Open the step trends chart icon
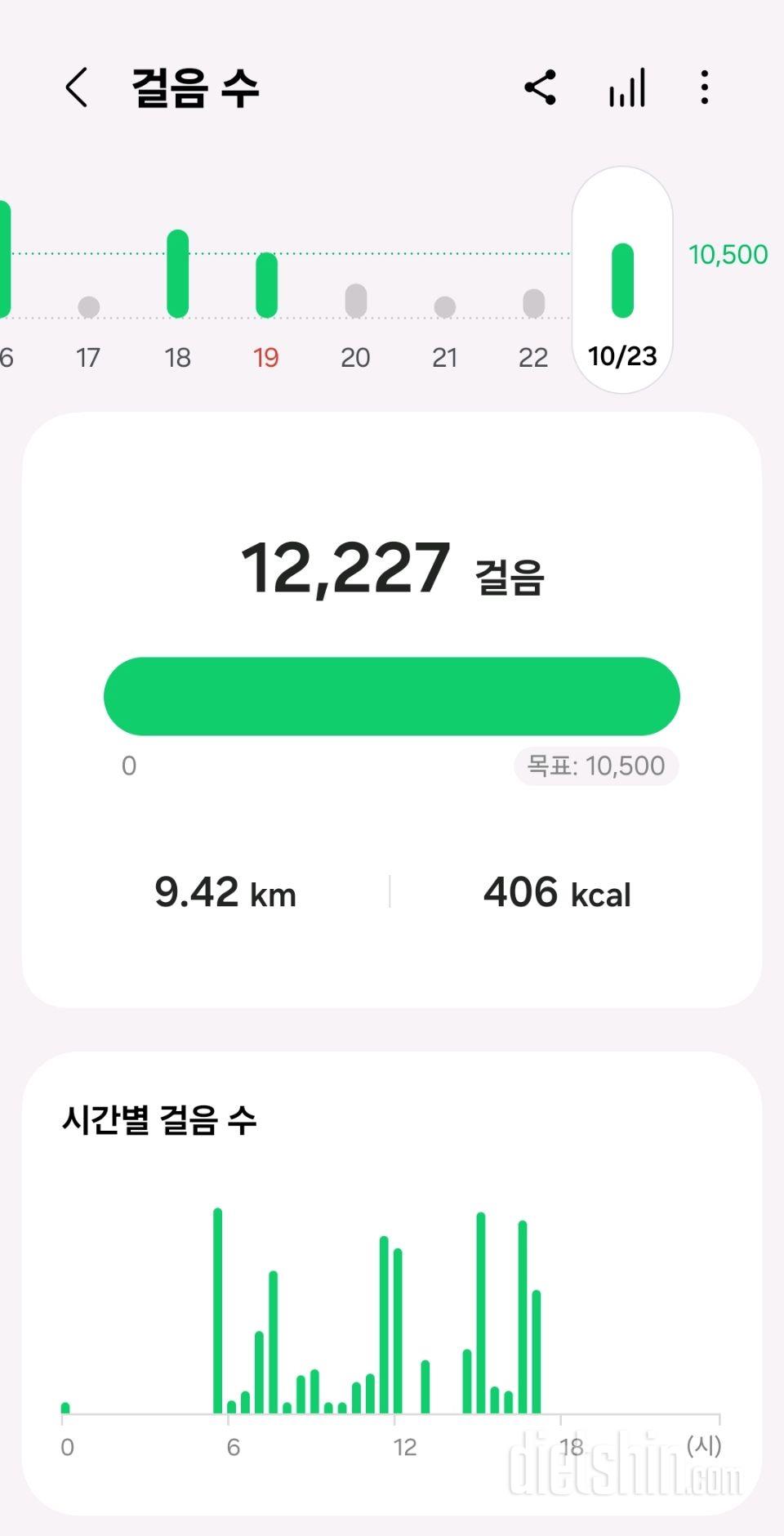The width and height of the screenshot is (784, 1536). tap(626, 87)
